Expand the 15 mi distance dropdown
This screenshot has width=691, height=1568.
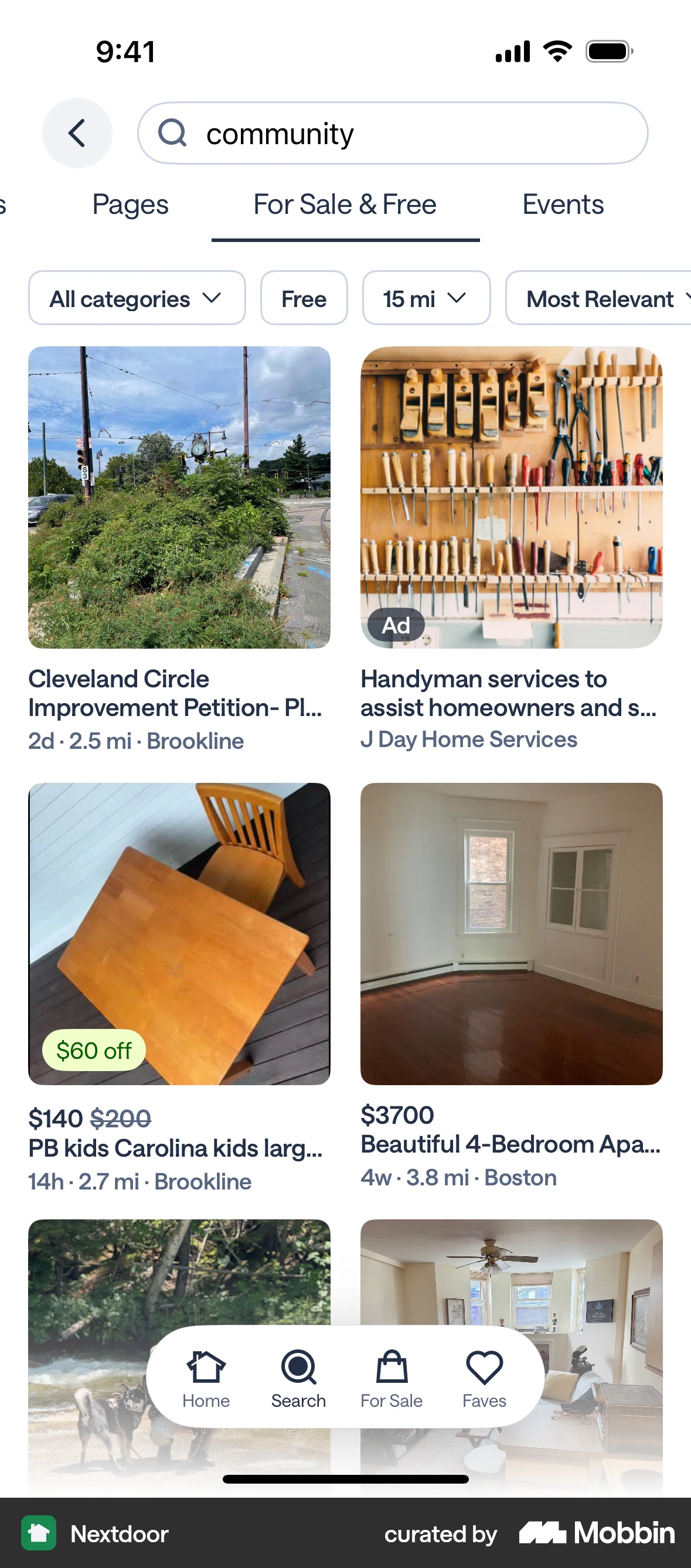pos(426,298)
